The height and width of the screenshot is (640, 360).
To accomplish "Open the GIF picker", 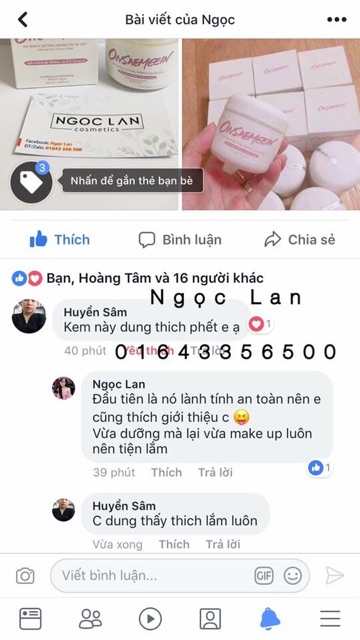I will click(x=264, y=576).
